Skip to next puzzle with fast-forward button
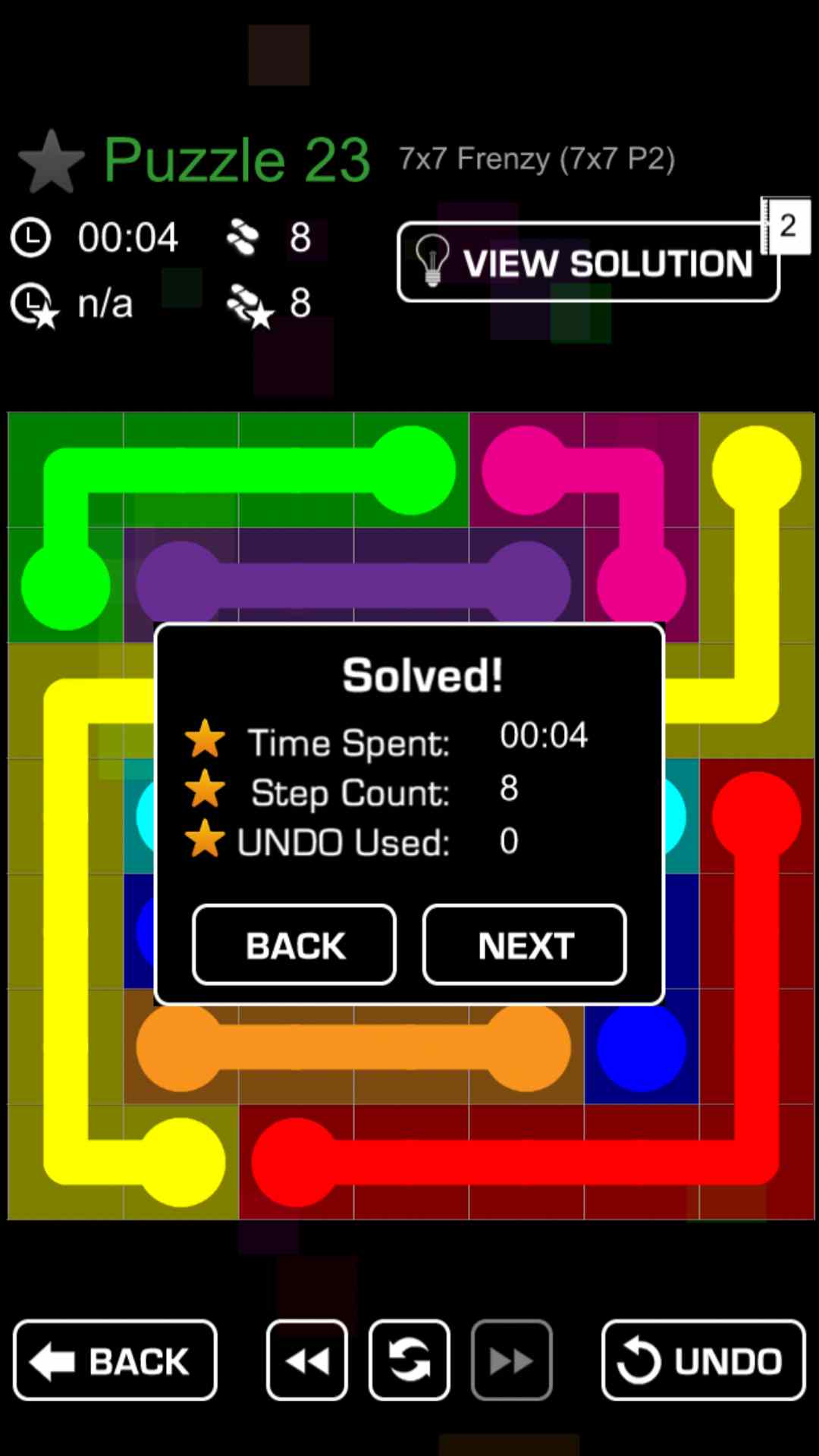This screenshot has width=819, height=1456. (512, 1360)
